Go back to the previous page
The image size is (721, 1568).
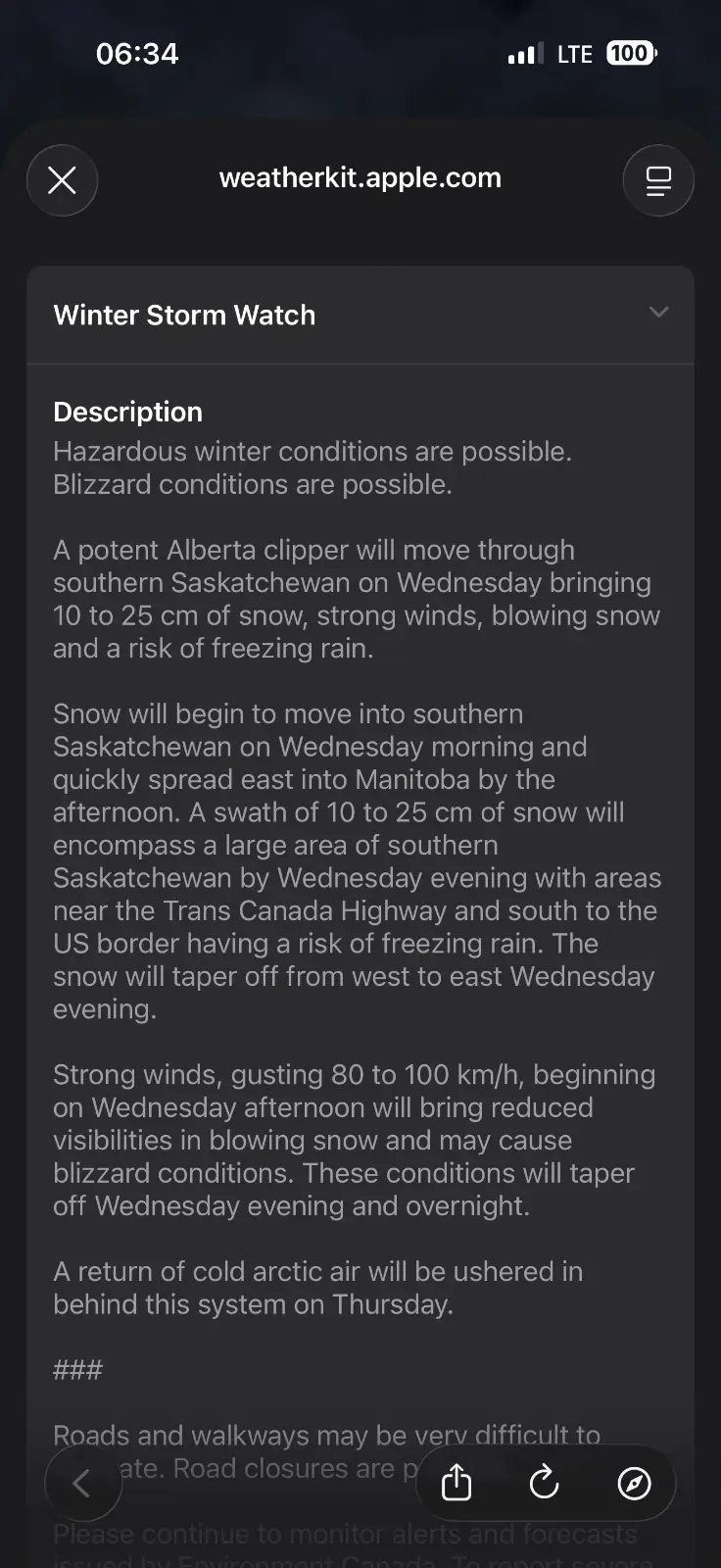82,1484
